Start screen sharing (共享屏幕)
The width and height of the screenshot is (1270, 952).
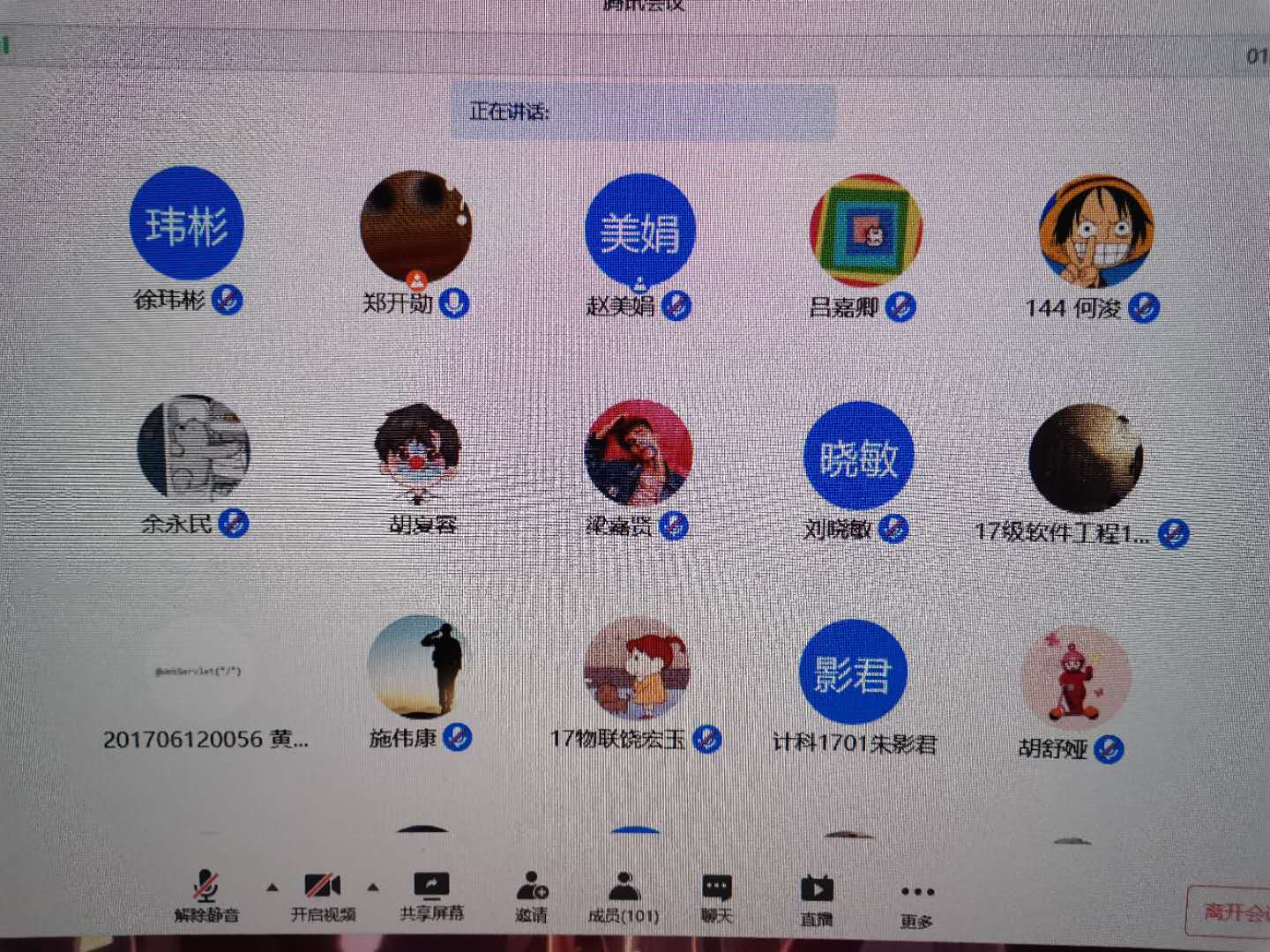point(431,894)
